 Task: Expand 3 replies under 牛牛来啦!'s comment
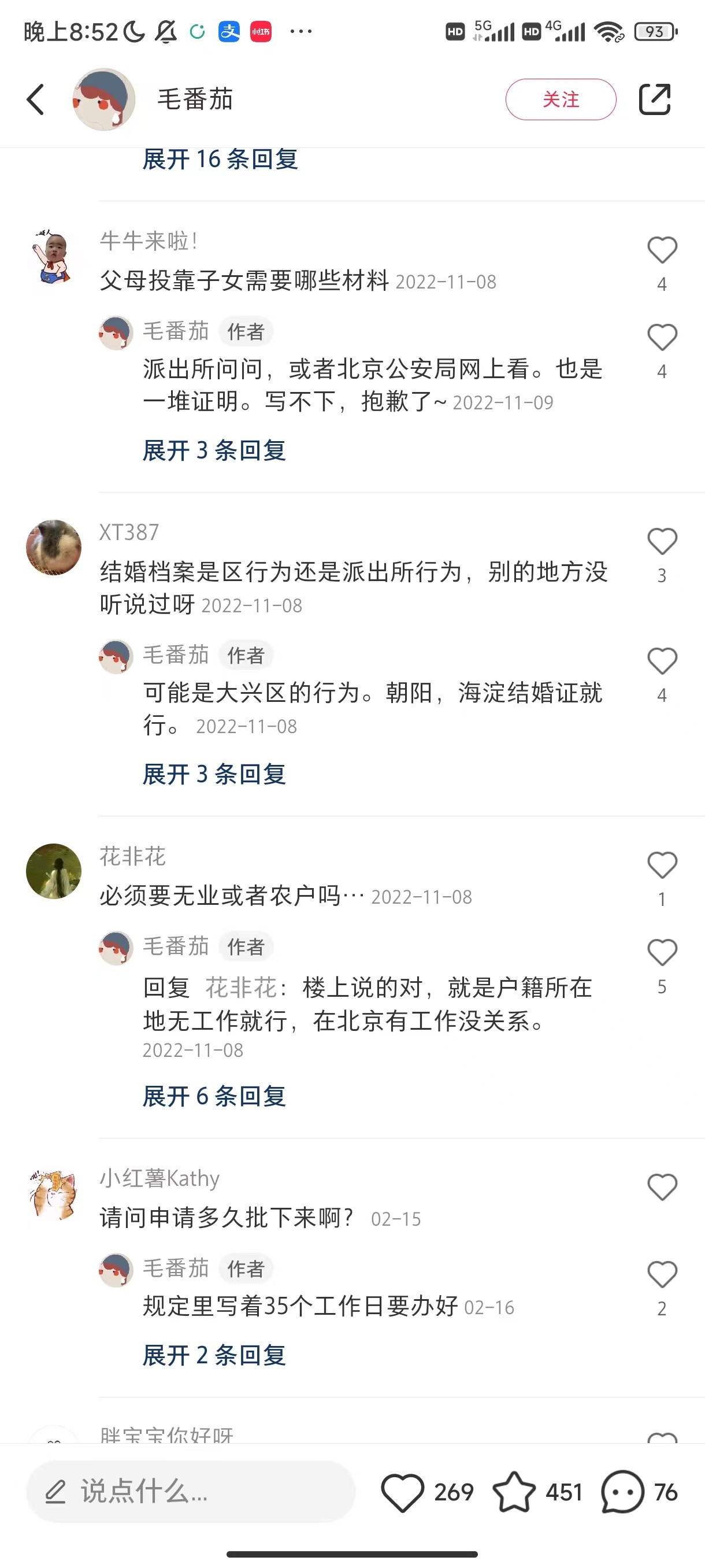click(x=214, y=450)
